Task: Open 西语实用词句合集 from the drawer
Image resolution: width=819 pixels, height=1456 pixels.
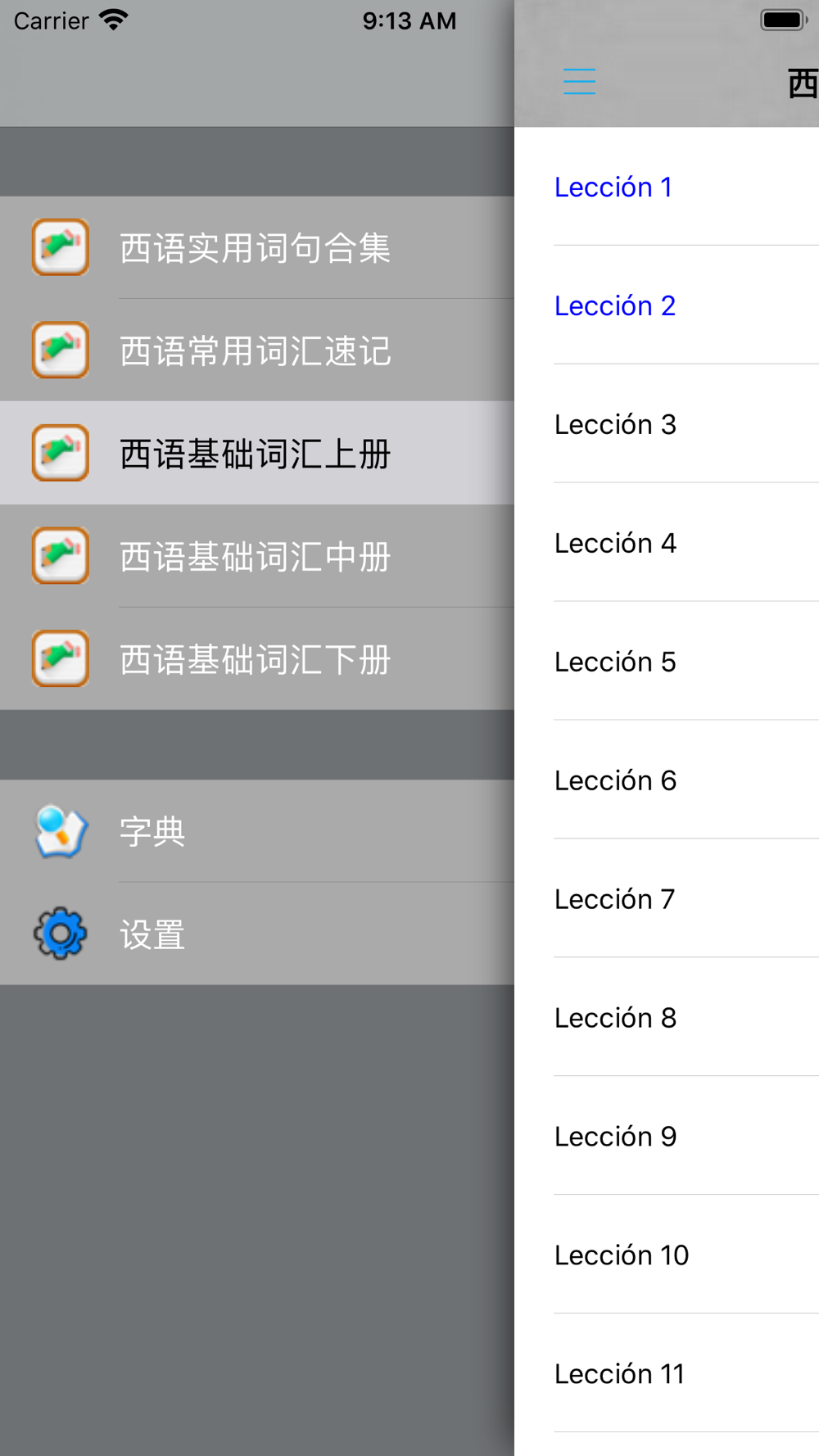Action: click(x=256, y=247)
